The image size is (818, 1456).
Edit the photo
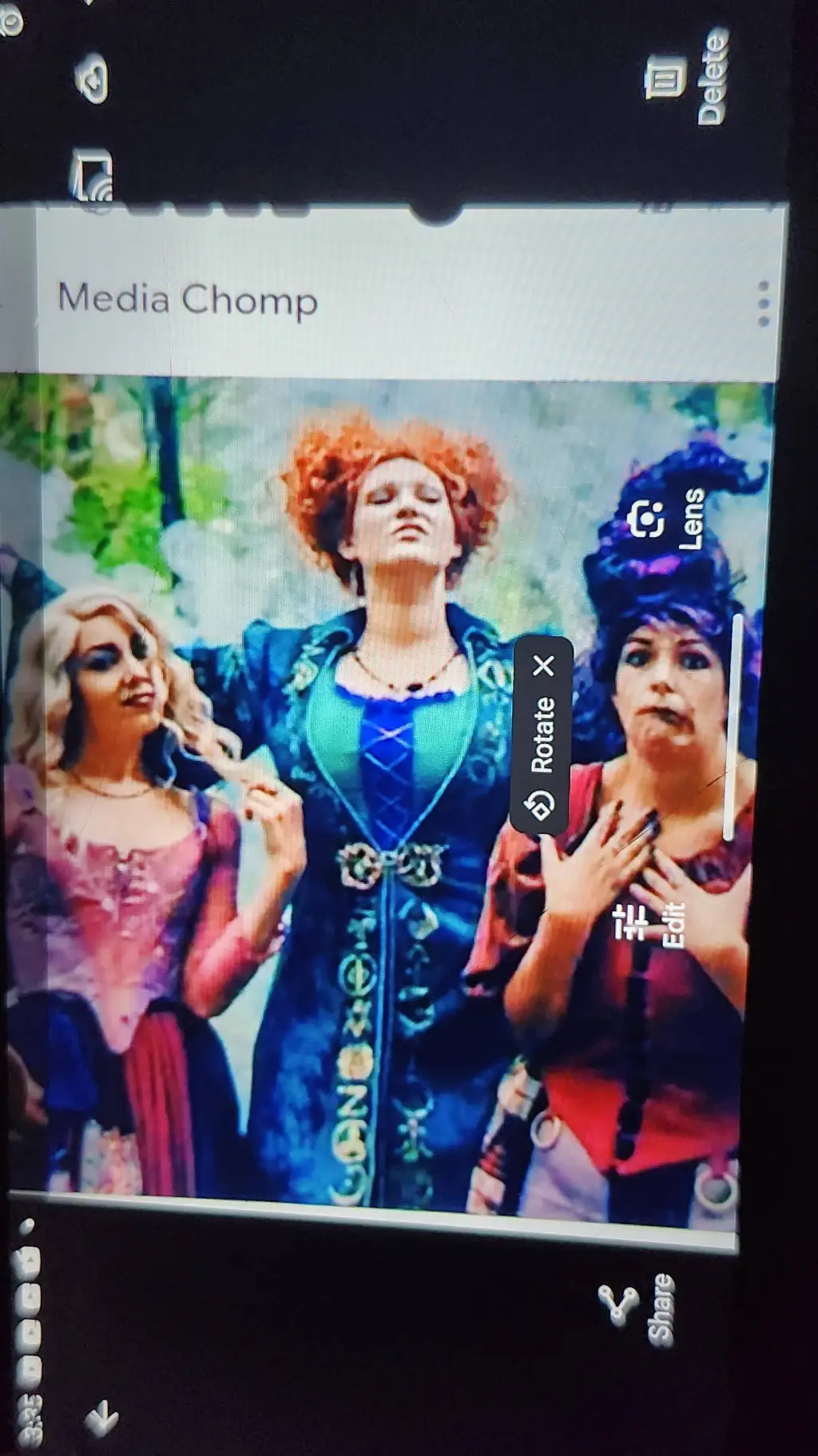[x=633, y=923]
